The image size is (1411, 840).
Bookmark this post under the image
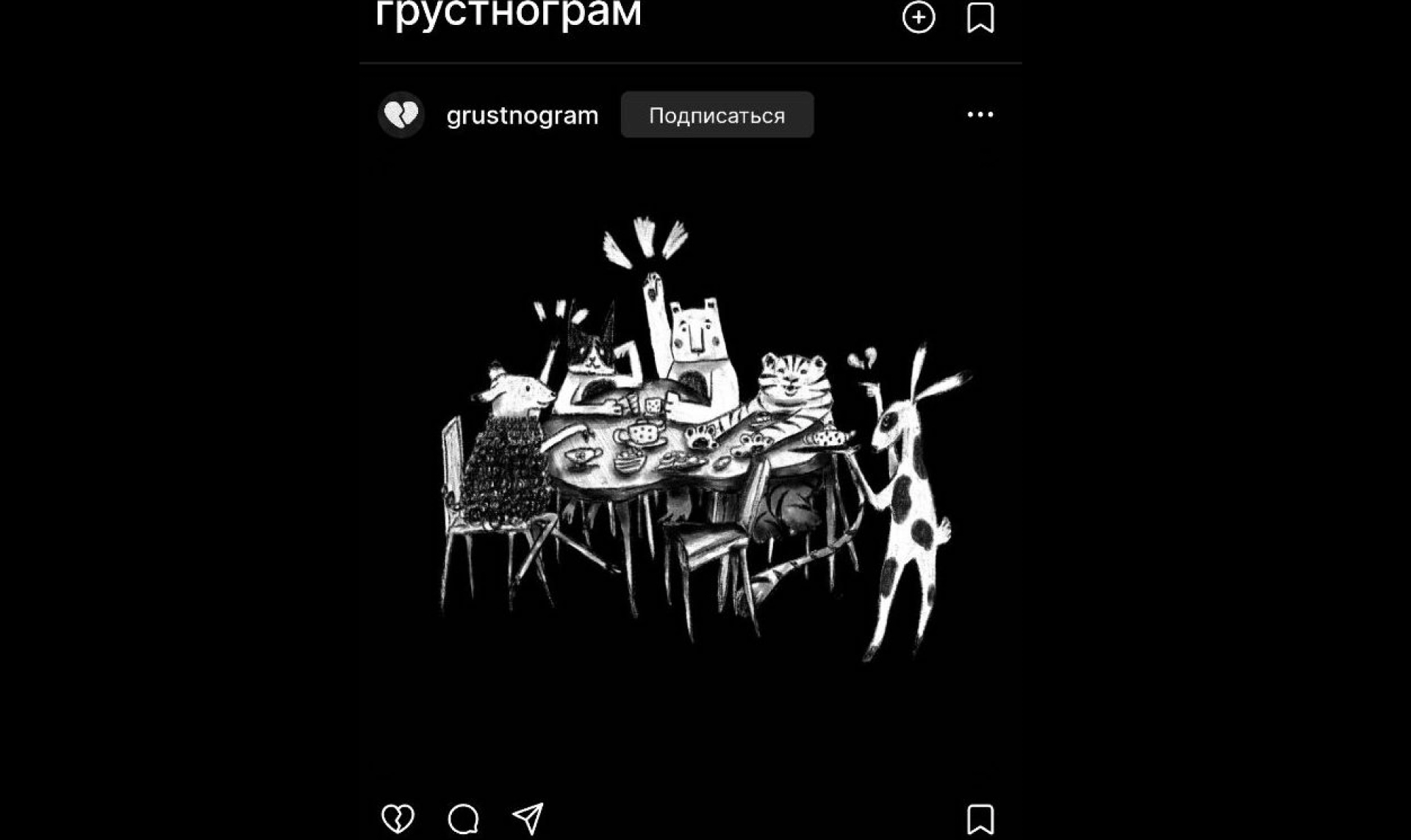point(980,819)
